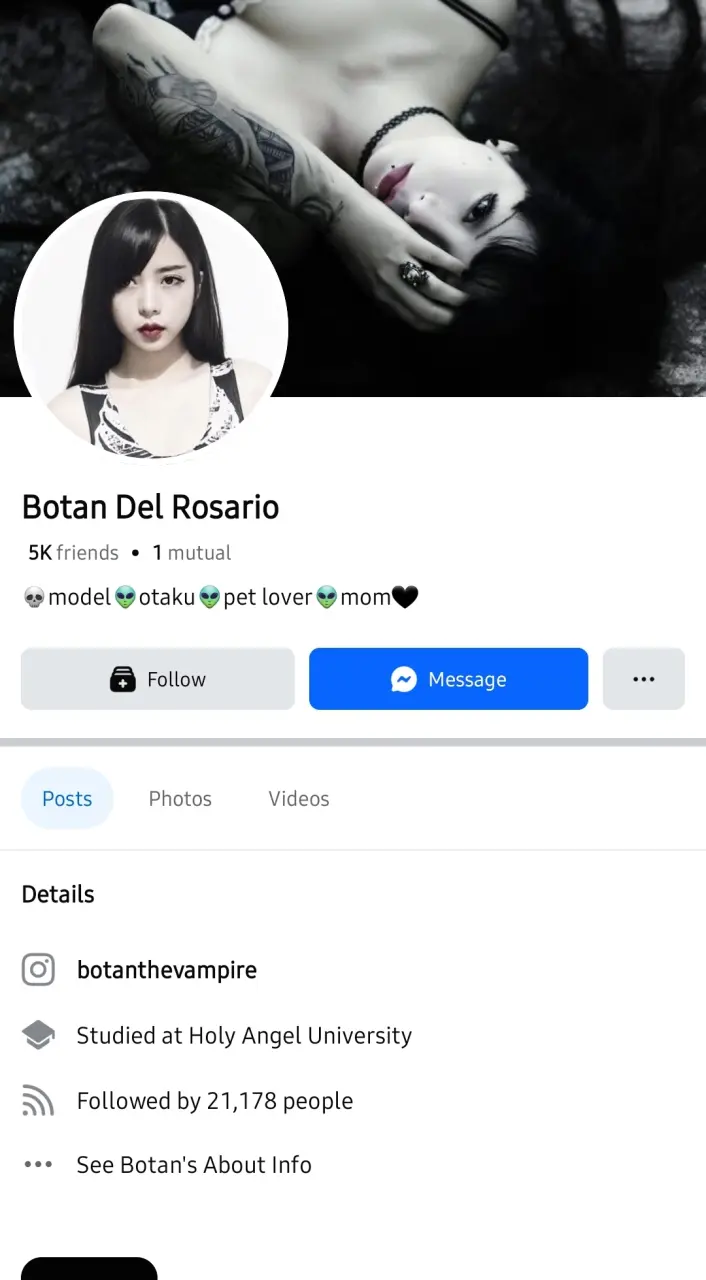
Task: Follow Botan Del Rosario
Action: 158,679
